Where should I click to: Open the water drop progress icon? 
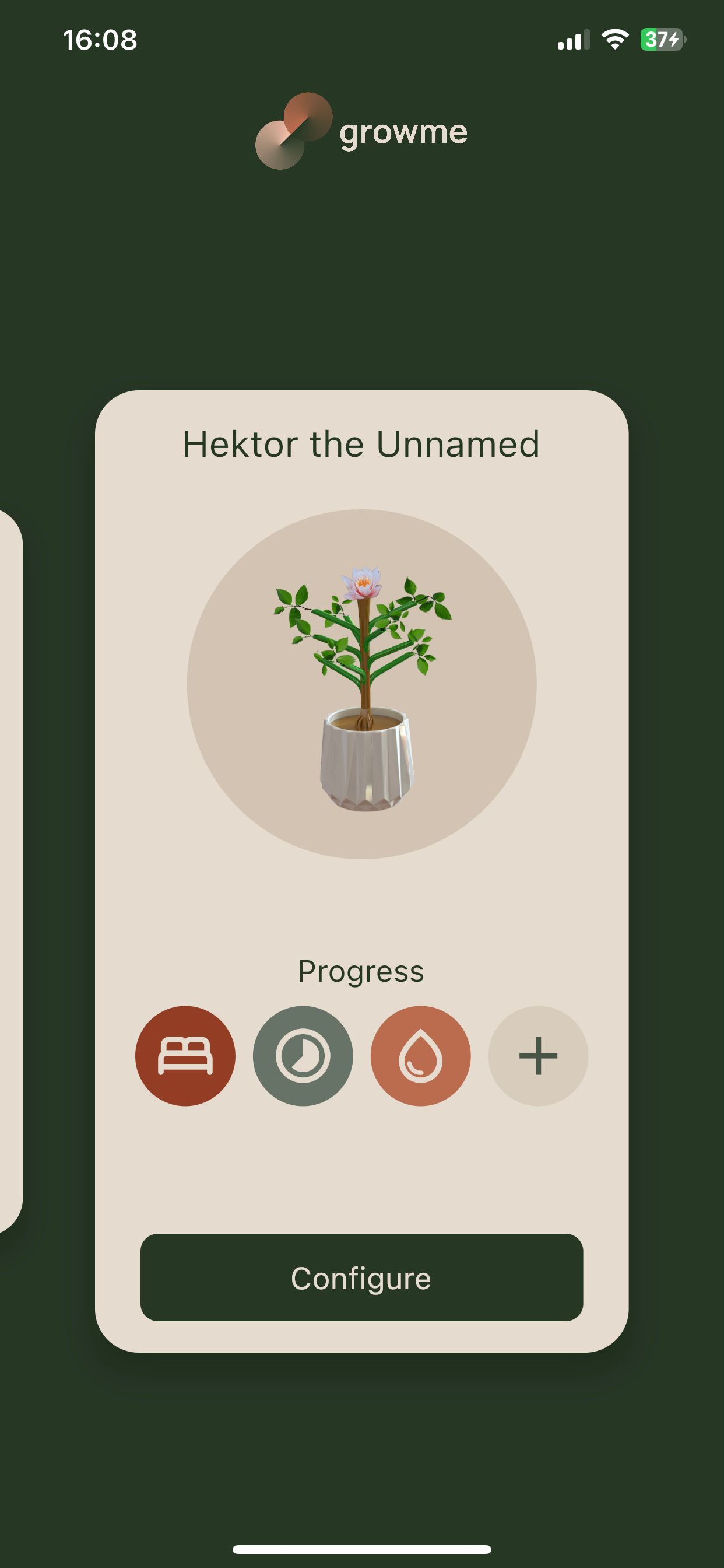(x=420, y=1055)
